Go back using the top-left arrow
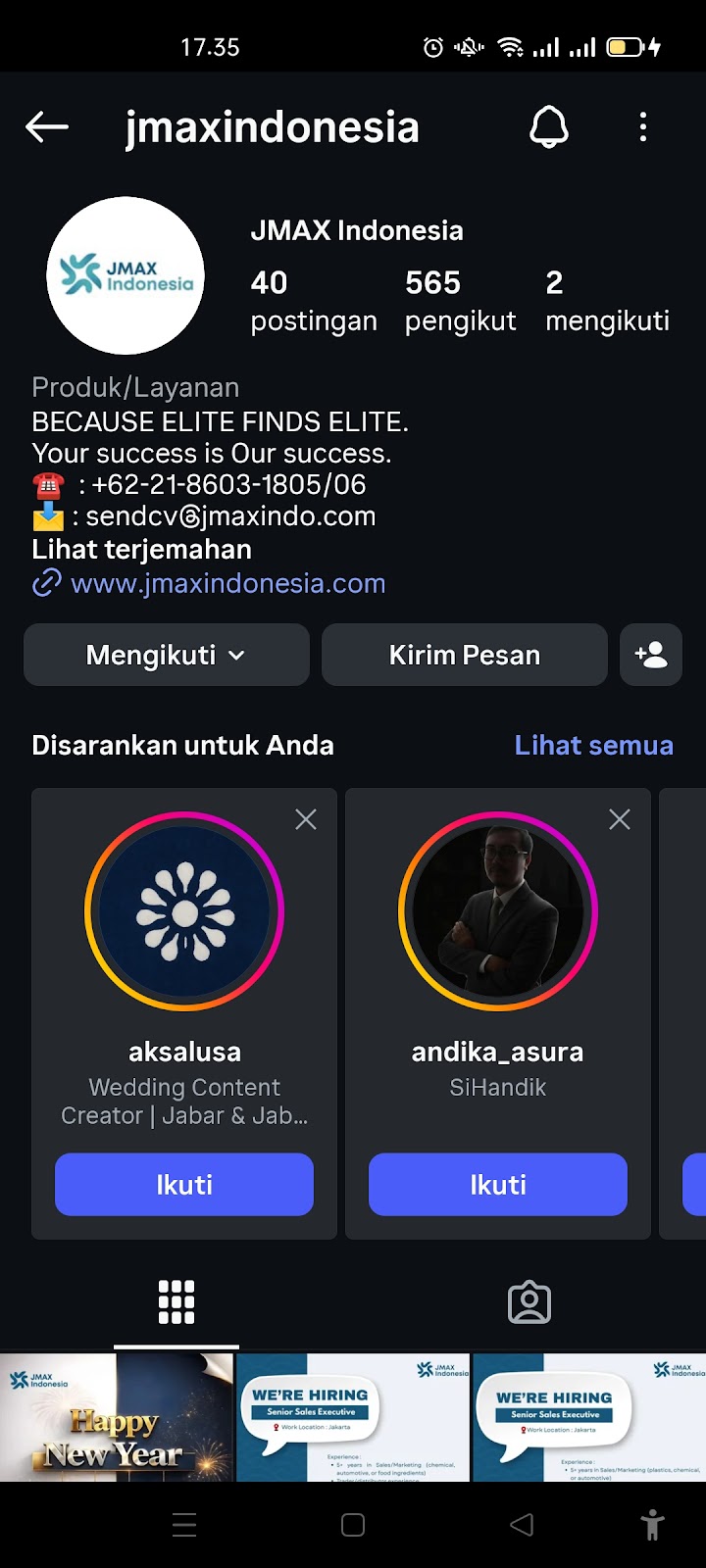706x1568 pixels. (x=46, y=127)
